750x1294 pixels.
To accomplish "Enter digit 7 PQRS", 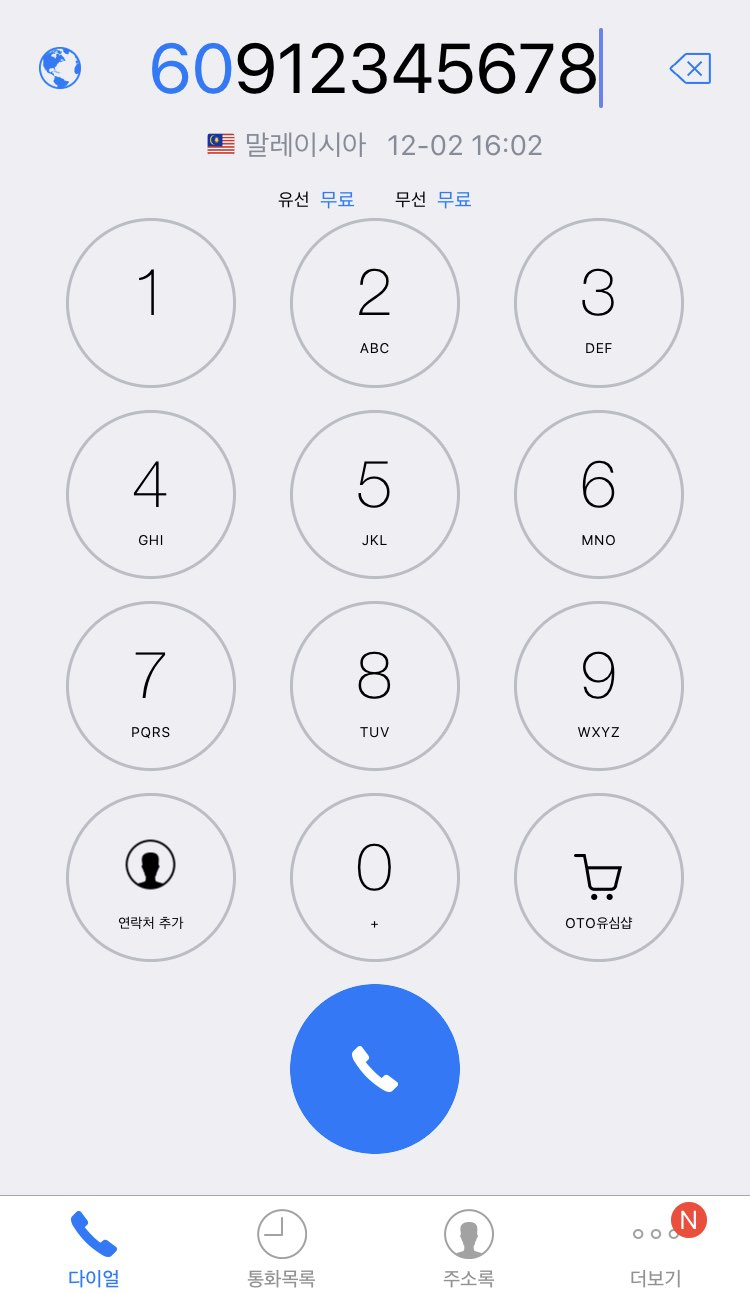I will 151,687.
